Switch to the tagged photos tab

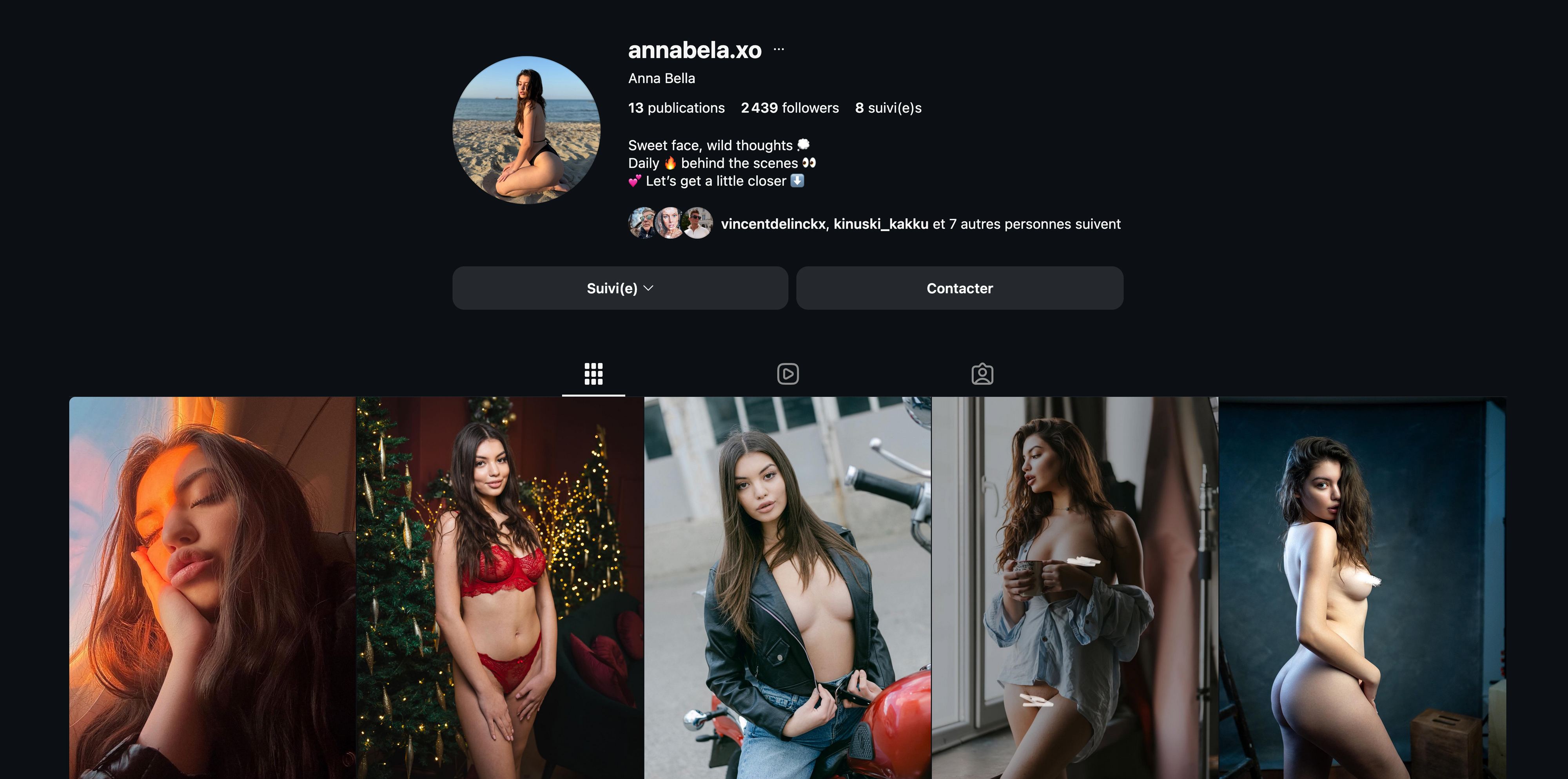click(982, 374)
